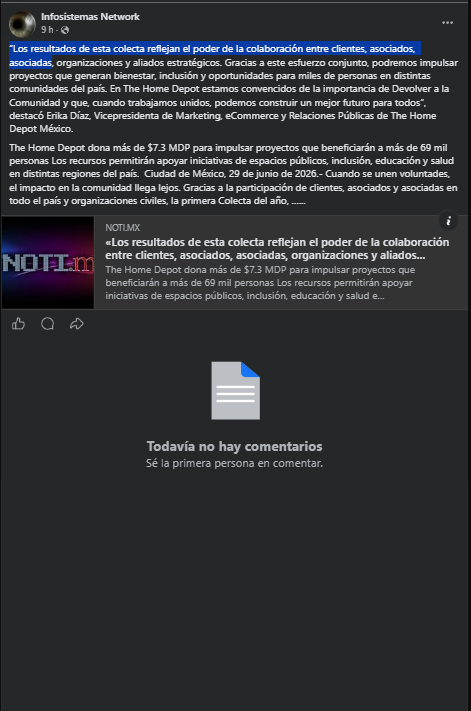This screenshot has height=711, width=471.
Task: Open the three-dot post options menu
Action: 447,23
